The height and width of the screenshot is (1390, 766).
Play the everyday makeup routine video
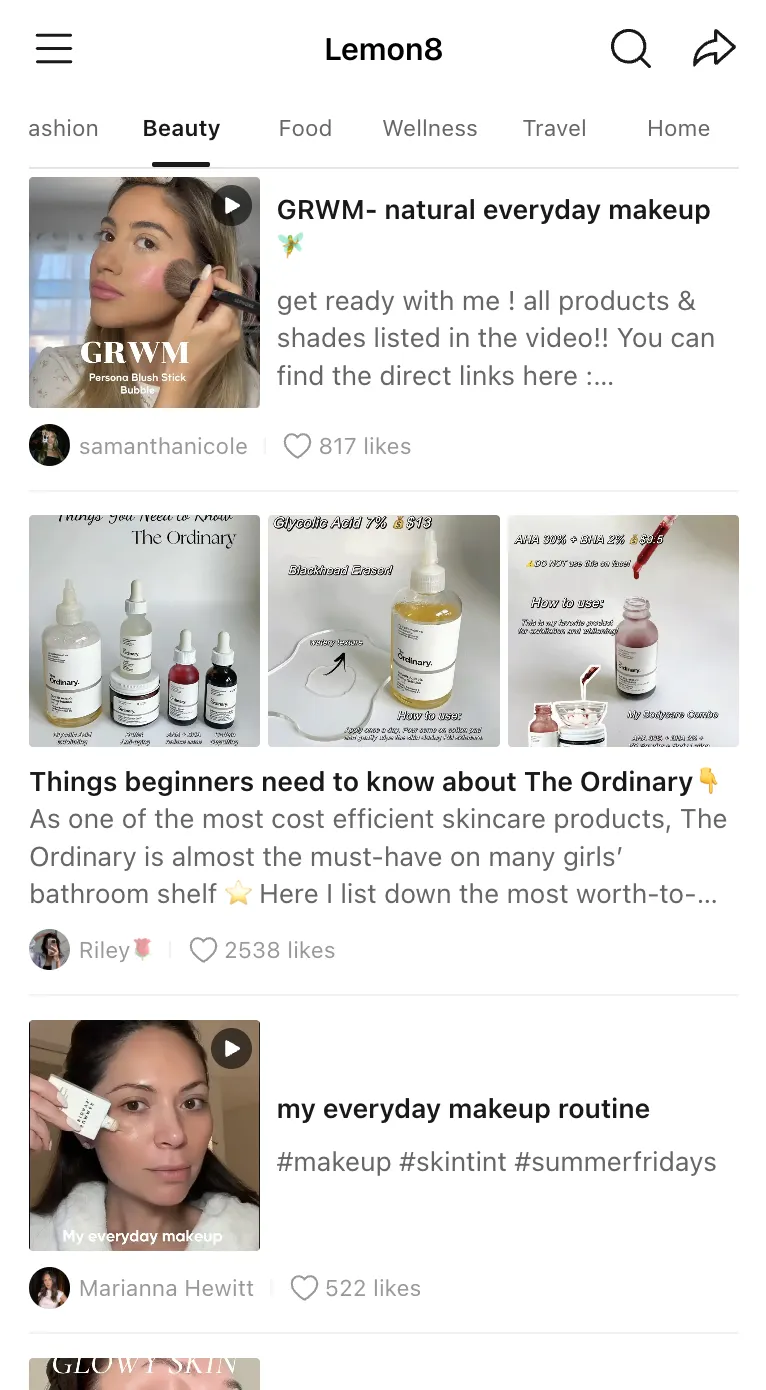click(231, 1049)
